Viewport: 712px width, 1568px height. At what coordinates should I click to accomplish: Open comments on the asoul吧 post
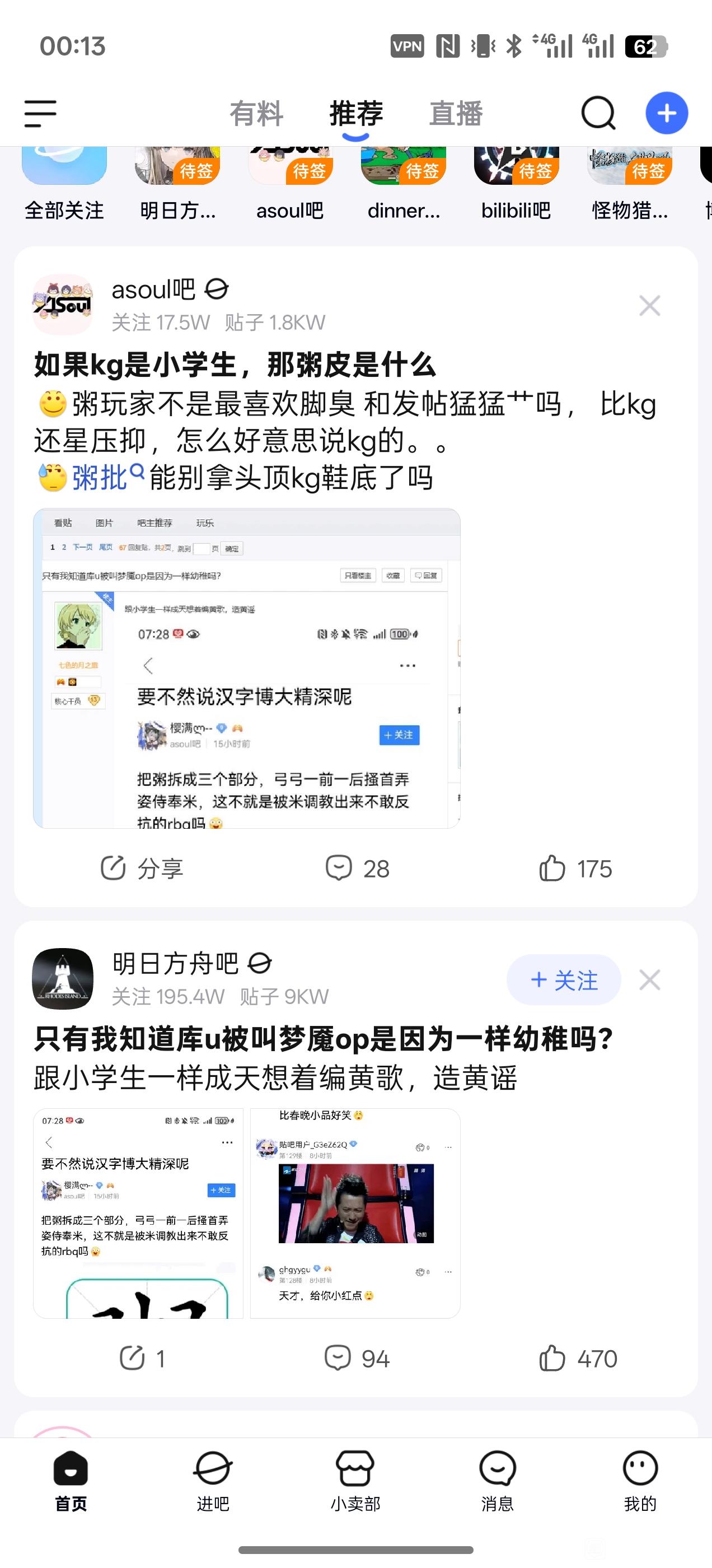point(357,869)
